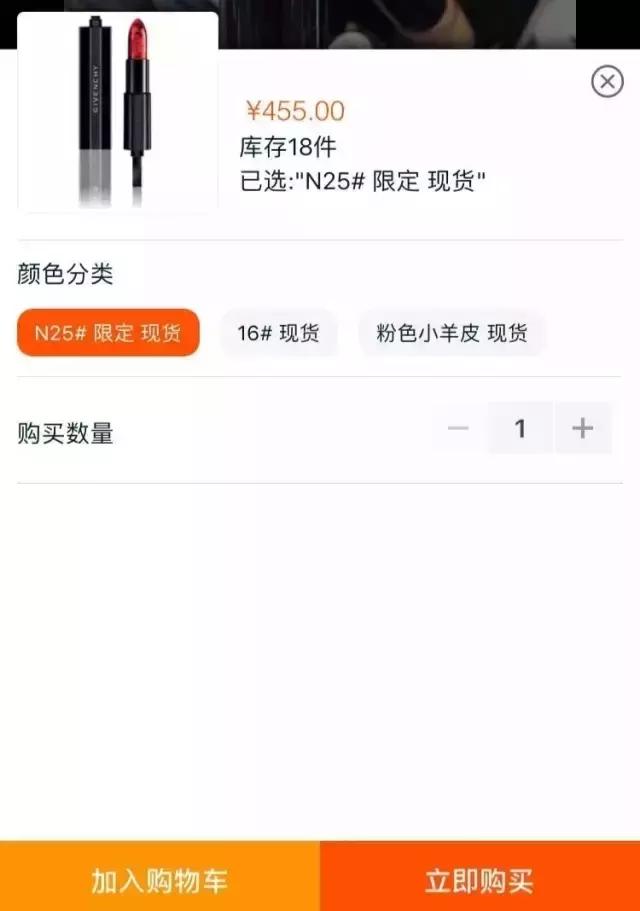Decrease purchase quantity with minus button
640x911 pixels.
(458, 429)
